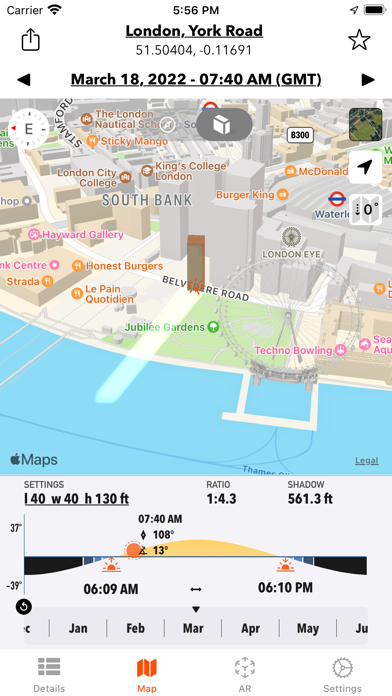Screen dimensions: 392x696
Task: Change the map tilt 0° button
Action: coord(365,210)
